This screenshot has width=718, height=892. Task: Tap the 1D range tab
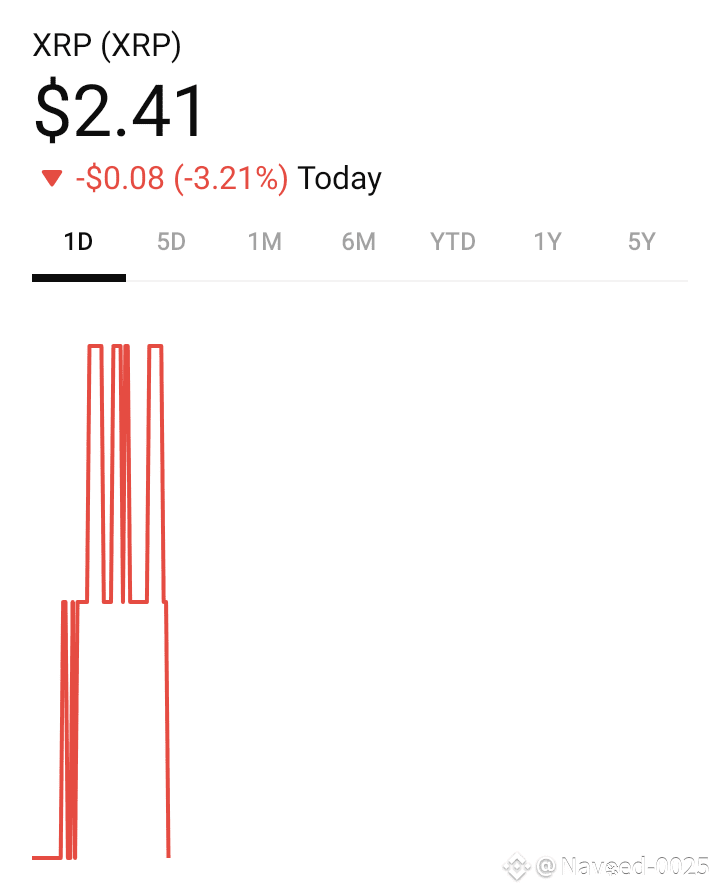coord(78,242)
